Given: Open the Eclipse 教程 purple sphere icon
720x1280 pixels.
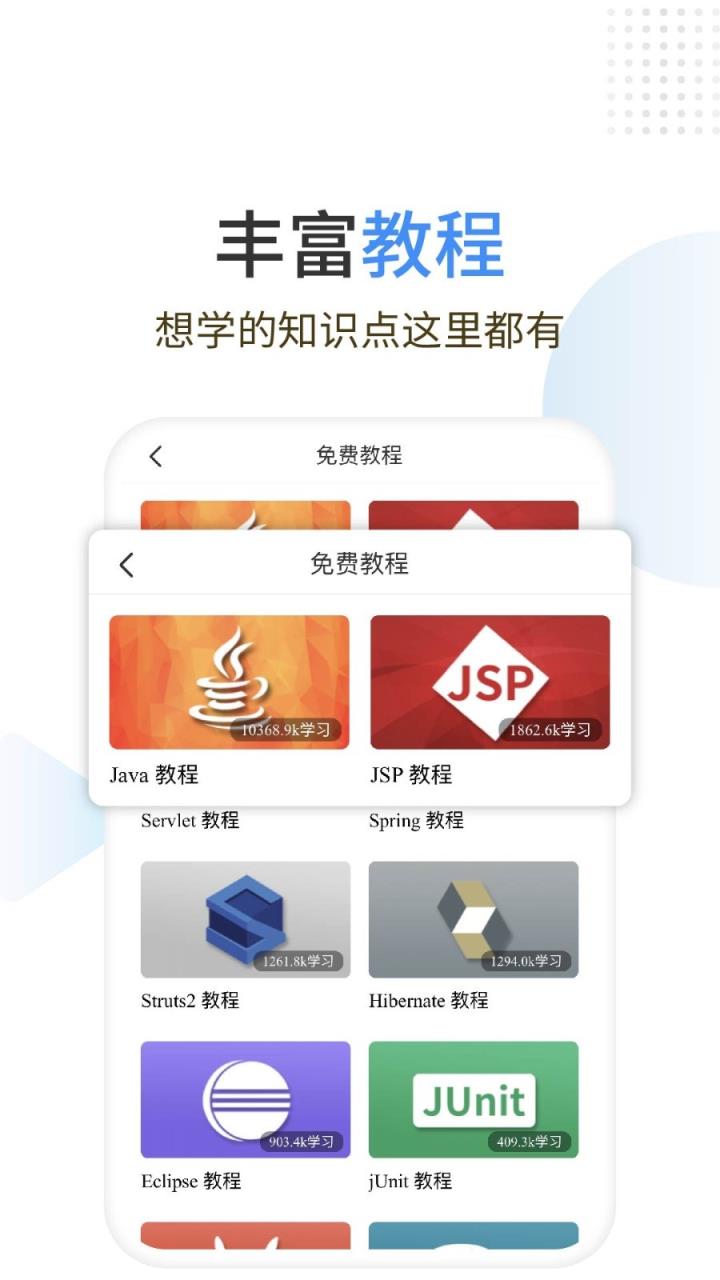Looking at the screenshot, I should 245,1098.
